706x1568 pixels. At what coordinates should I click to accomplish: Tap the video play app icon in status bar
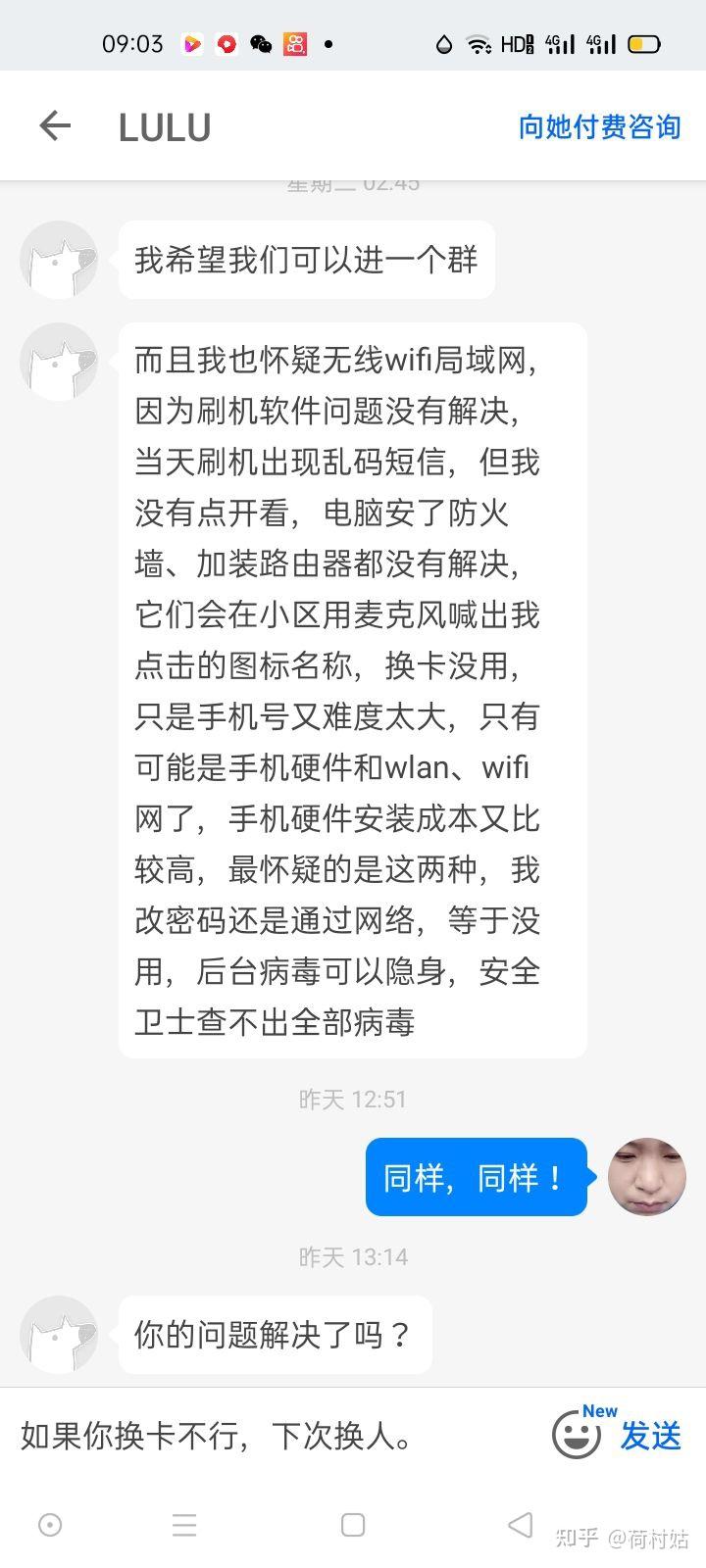(192, 43)
